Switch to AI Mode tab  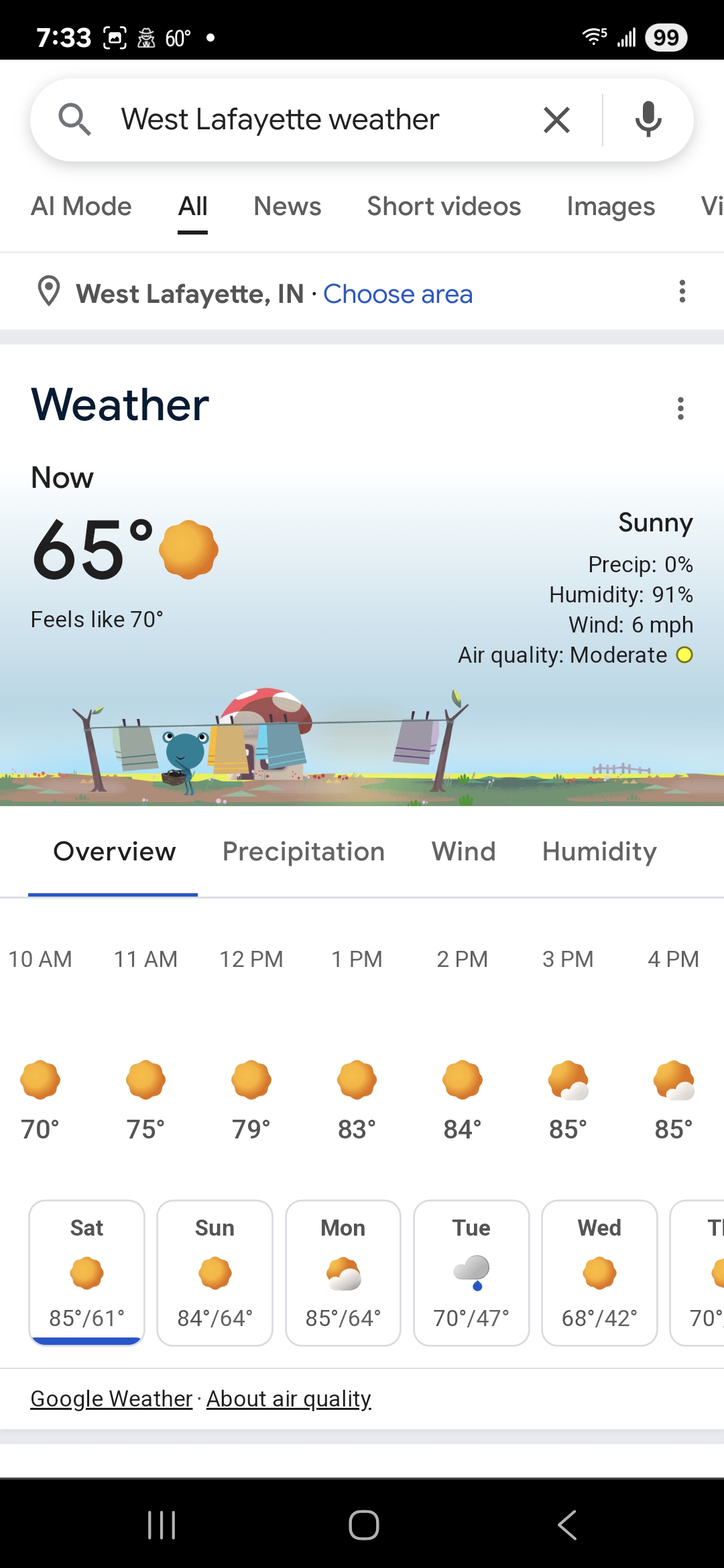click(81, 206)
